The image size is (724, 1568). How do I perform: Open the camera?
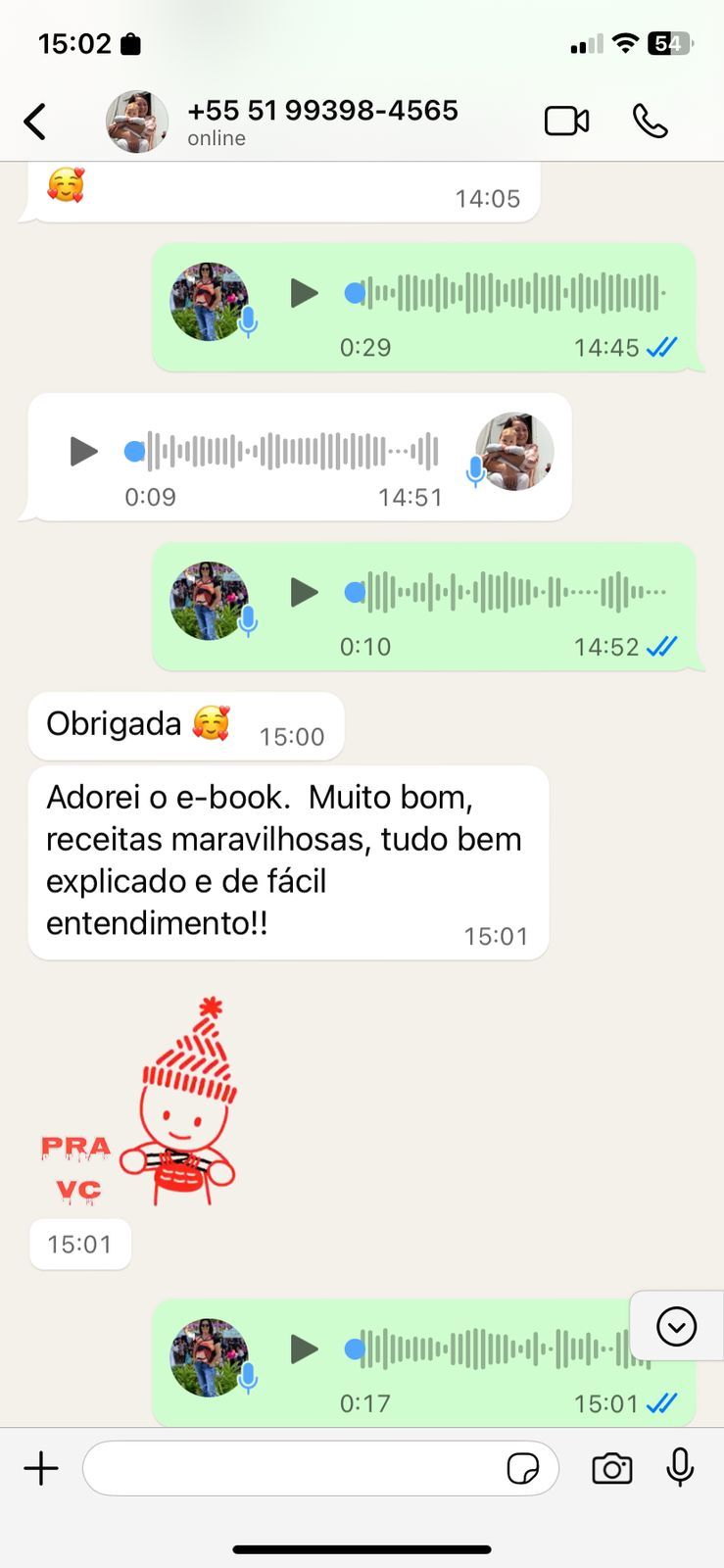tap(611, 1468)
